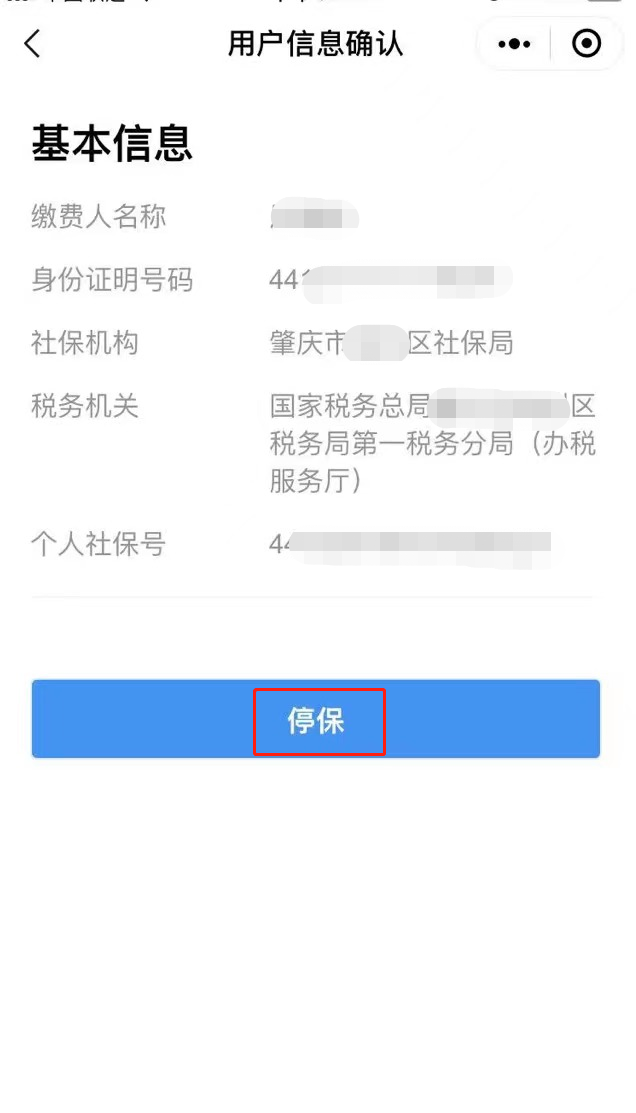Open the mini program more options menu
The height and width of the screenshot is (1113, 636).
tap(514, 44)
